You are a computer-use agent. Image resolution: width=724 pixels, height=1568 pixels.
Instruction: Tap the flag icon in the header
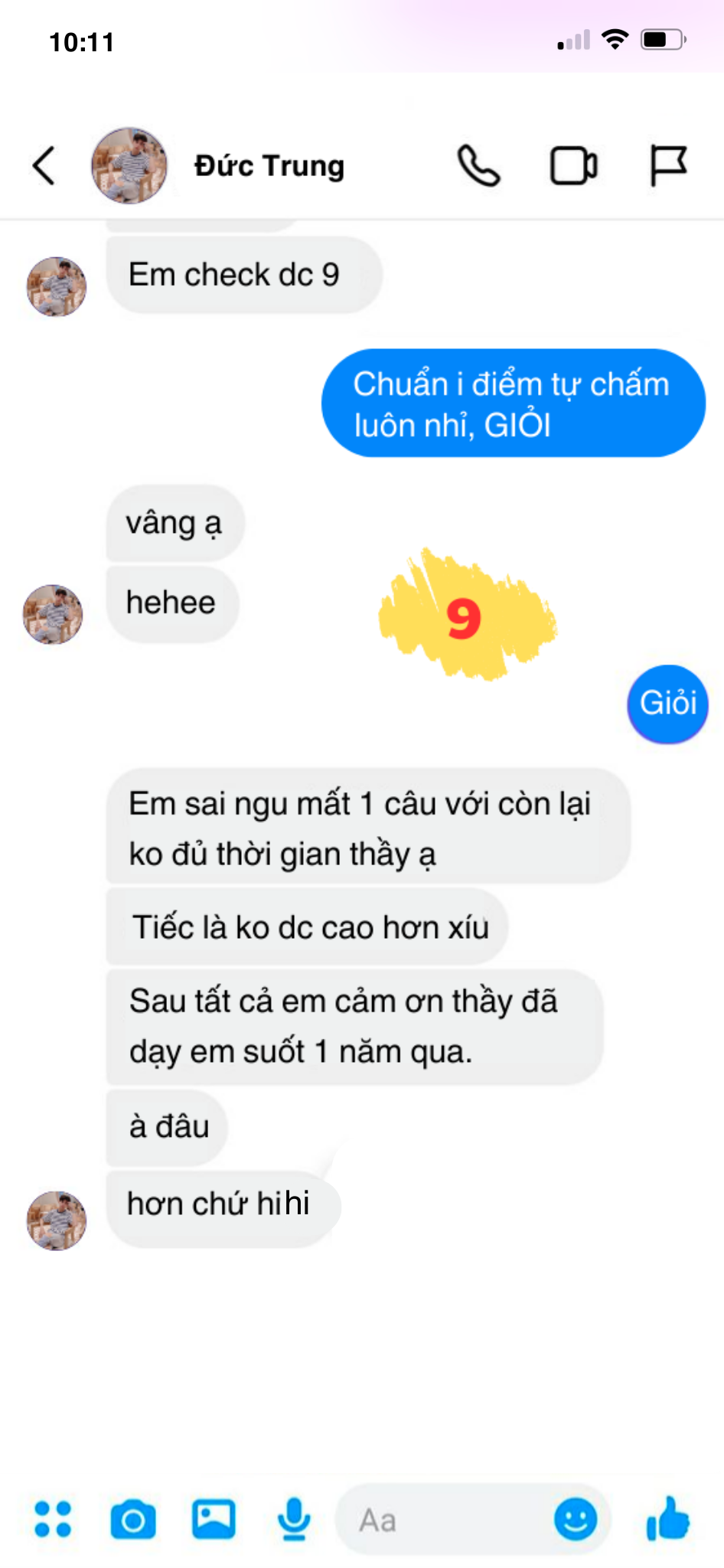point(668,165)
